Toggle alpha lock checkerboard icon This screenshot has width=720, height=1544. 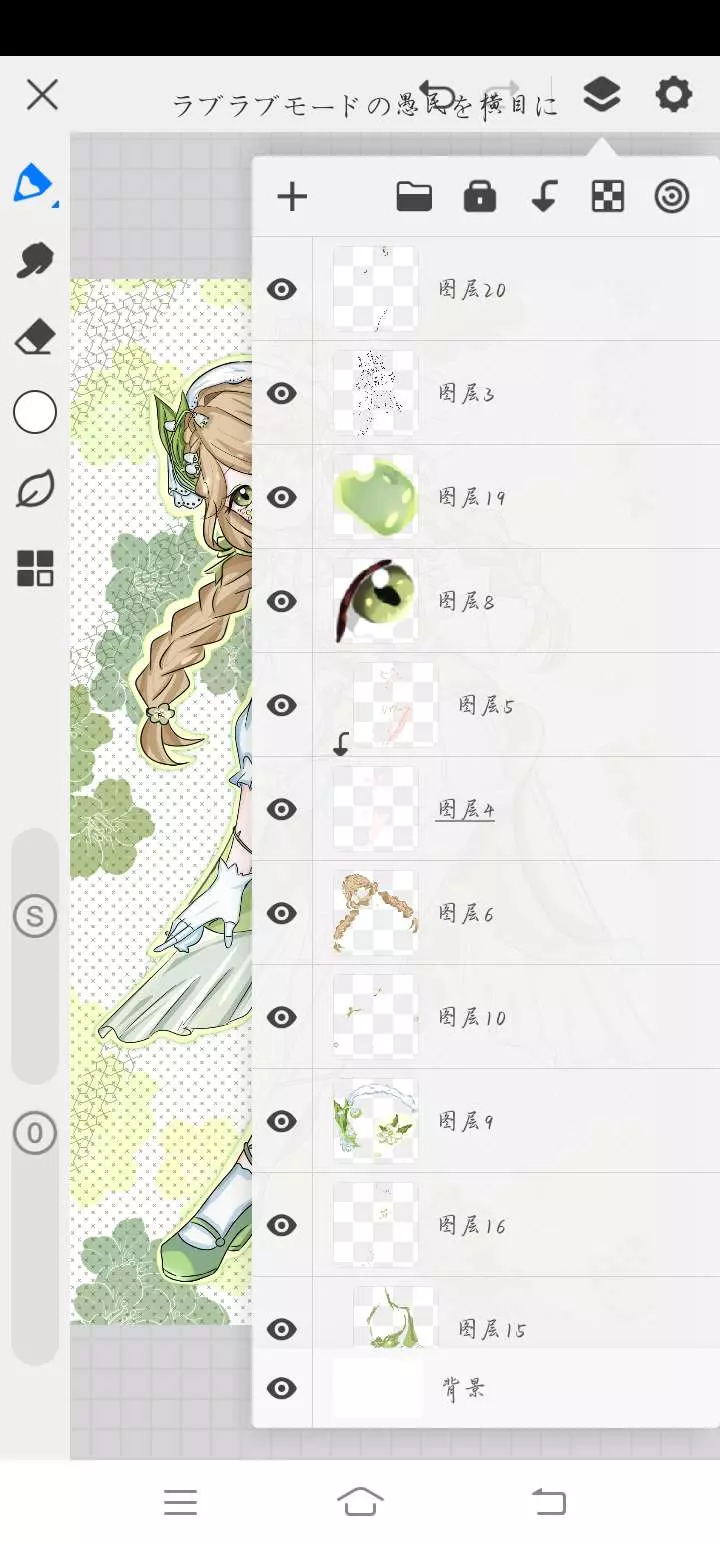[608, 197]
